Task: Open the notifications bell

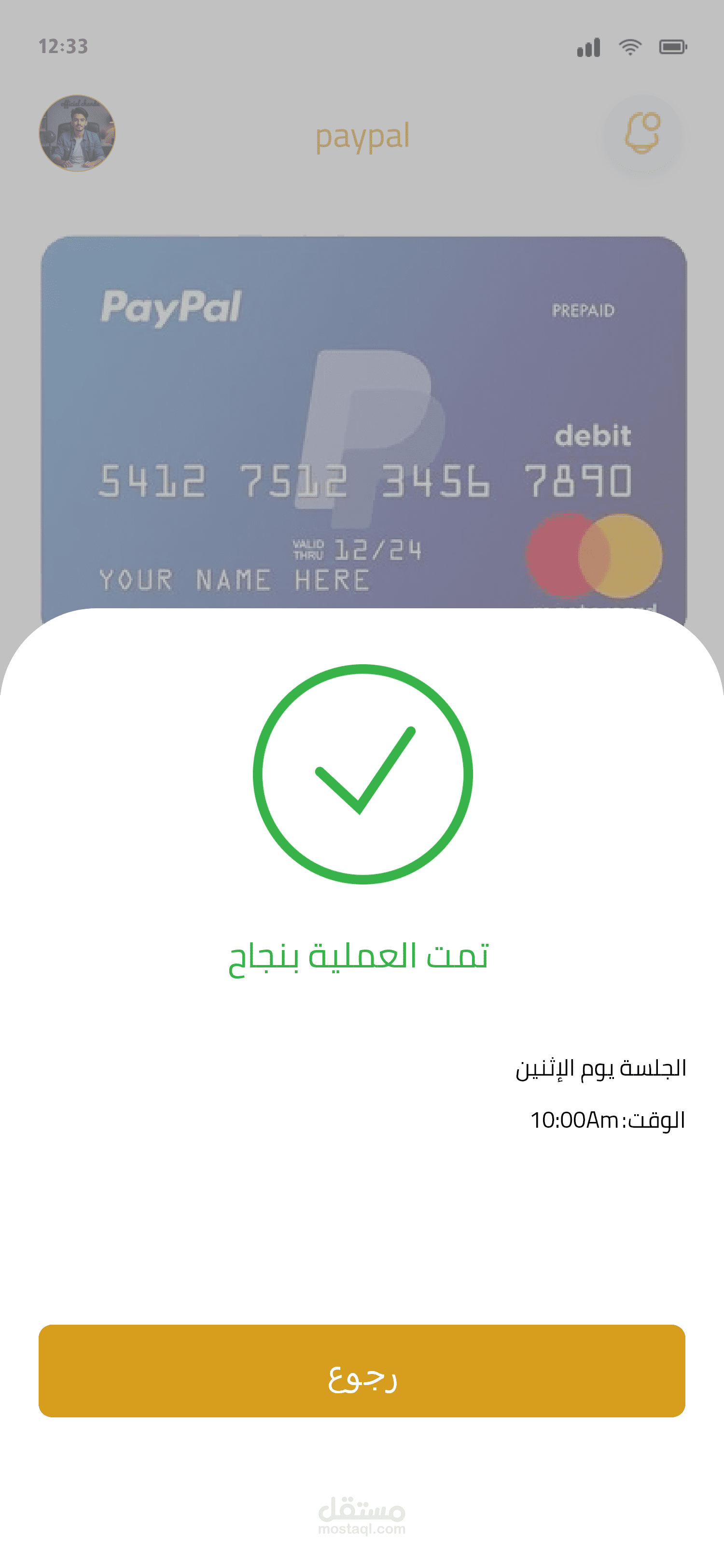Action: (x=642, y=135)
